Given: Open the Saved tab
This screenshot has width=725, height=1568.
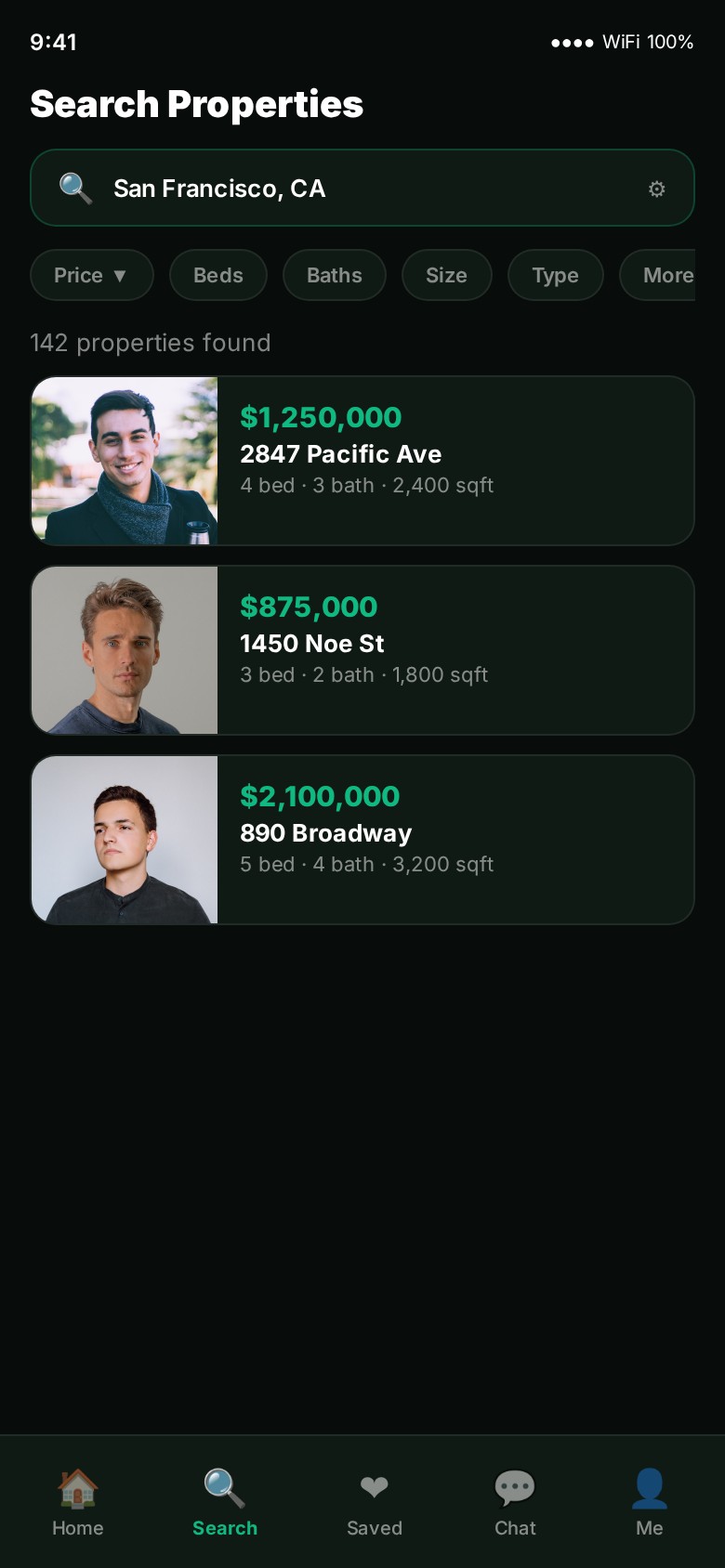Looking at the screenshot, I should coord(374,1502).
